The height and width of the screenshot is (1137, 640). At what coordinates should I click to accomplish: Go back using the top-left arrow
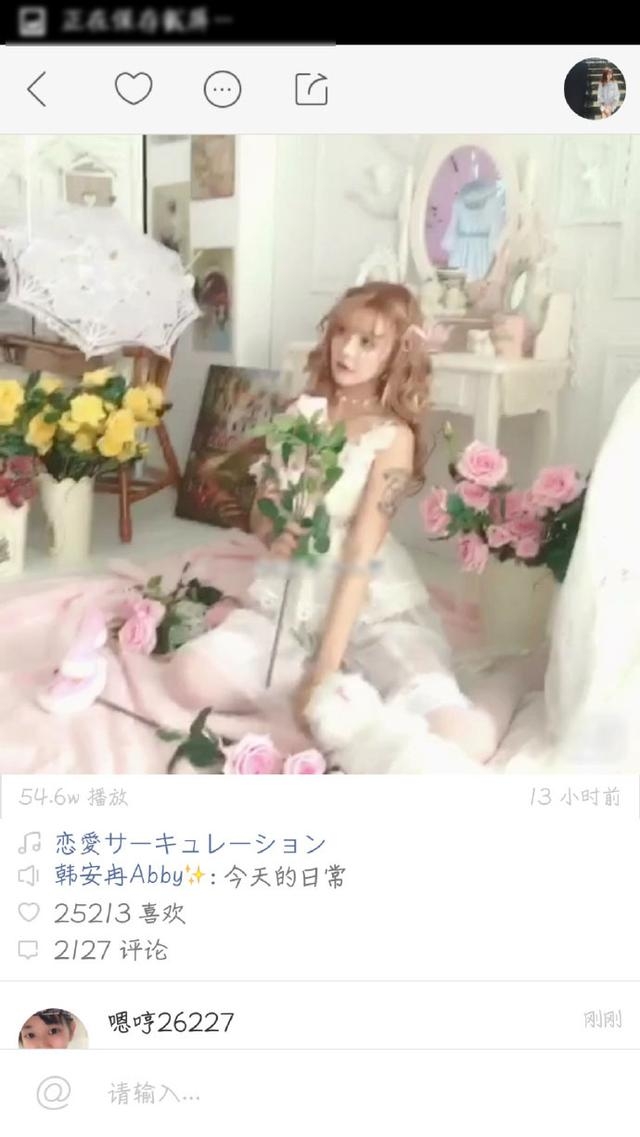[36, 90]
